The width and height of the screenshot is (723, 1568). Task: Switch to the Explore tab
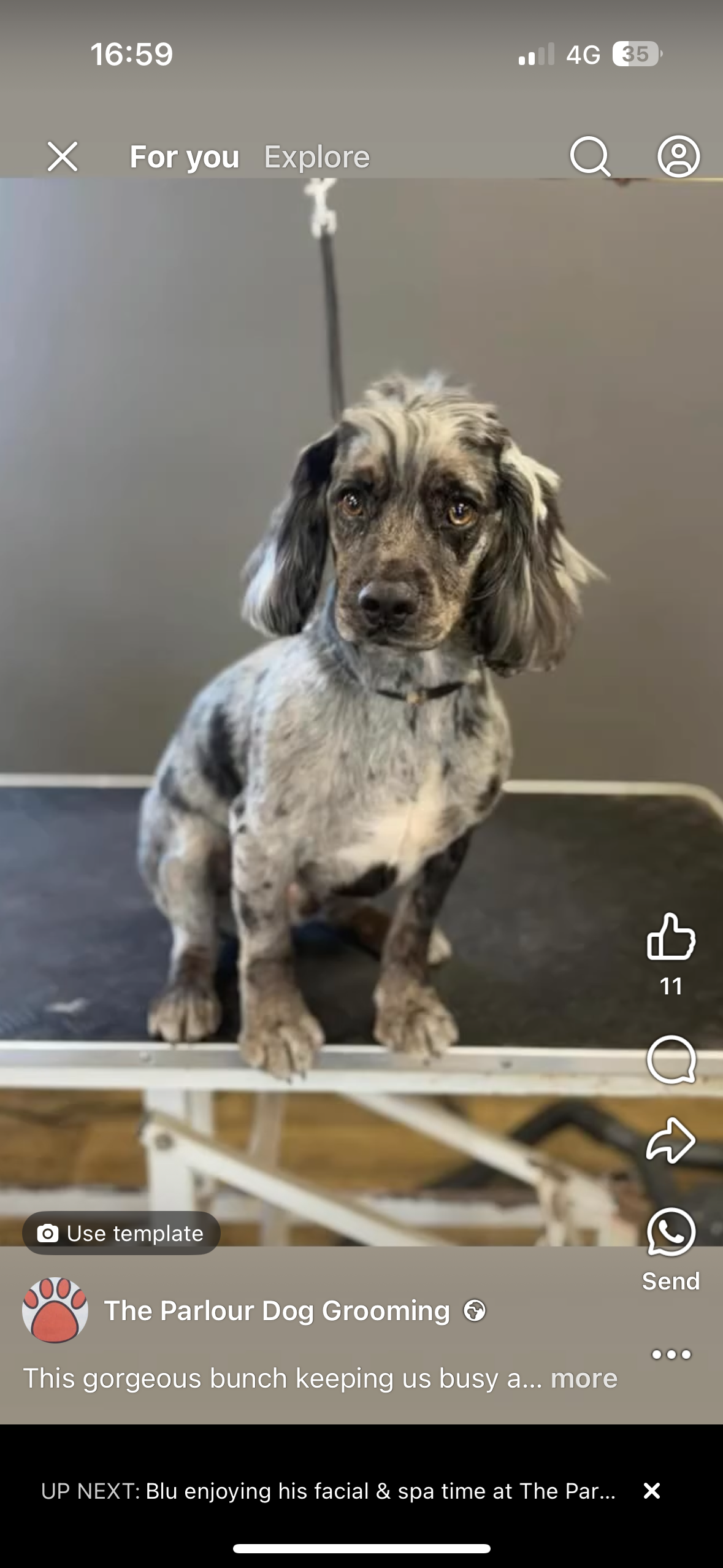316,157
